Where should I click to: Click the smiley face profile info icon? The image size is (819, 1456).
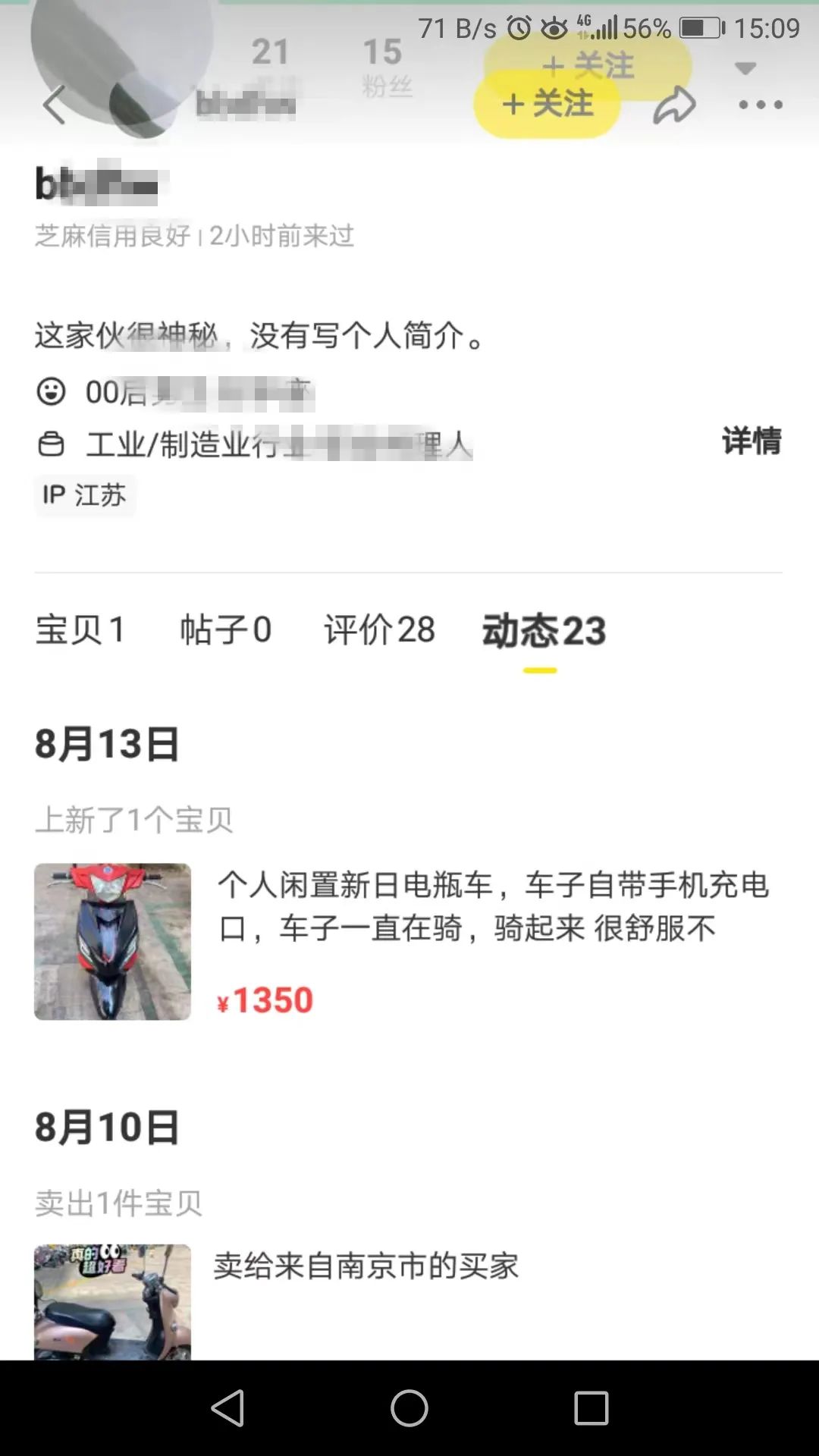[x=51, y=391]
